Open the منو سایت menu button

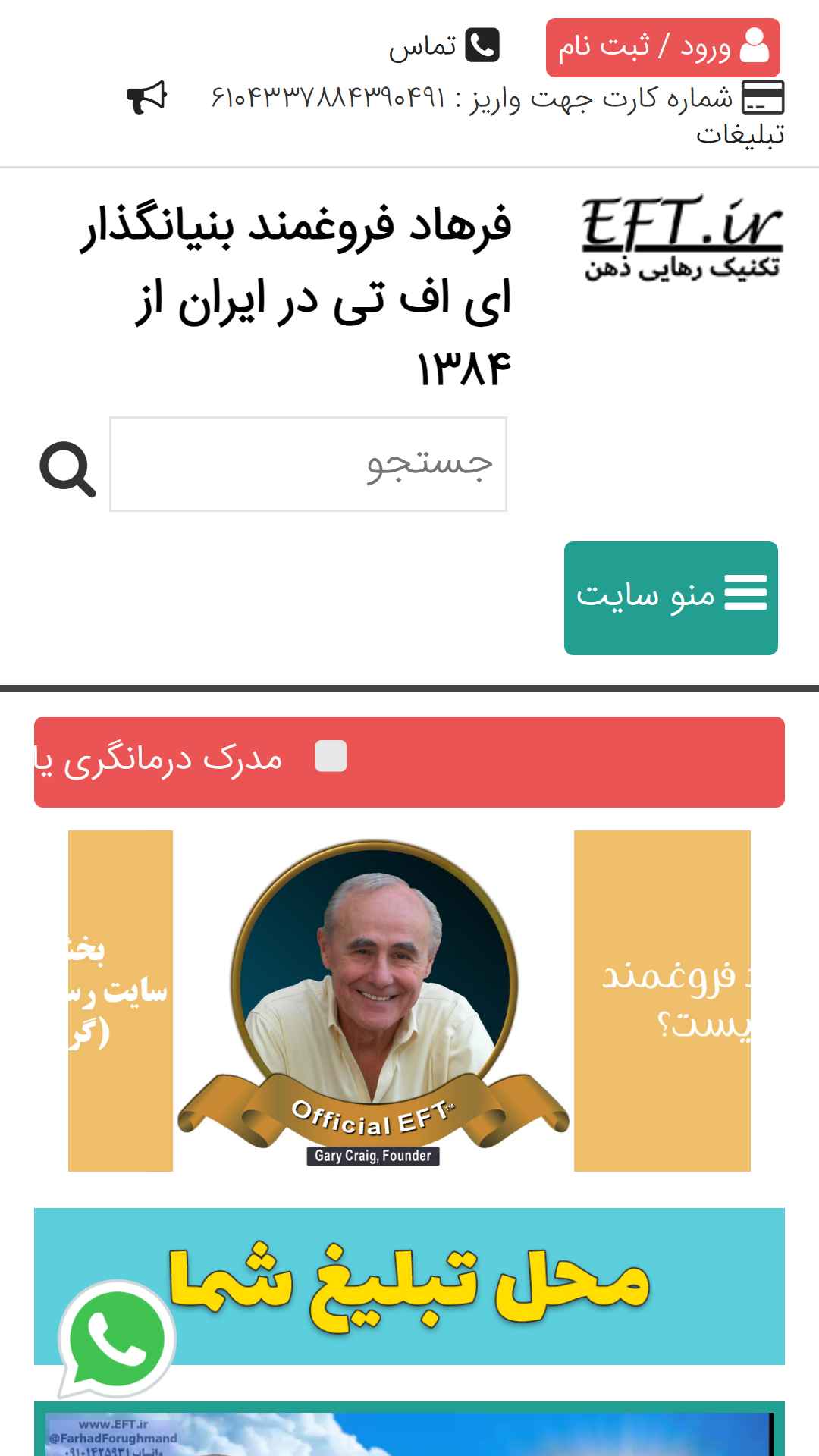coord(671,598)
